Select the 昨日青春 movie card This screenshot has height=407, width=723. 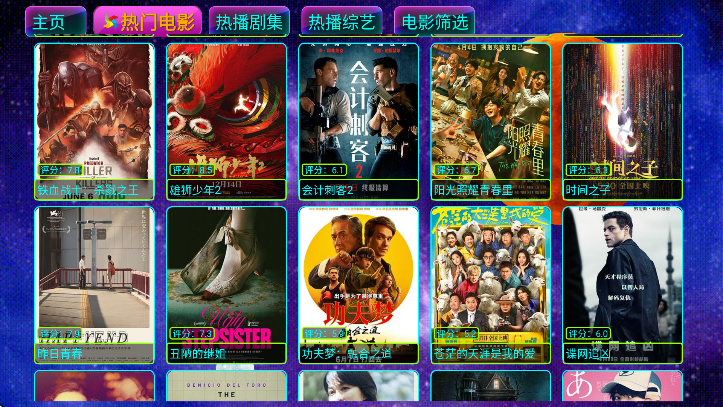(95, 285)
